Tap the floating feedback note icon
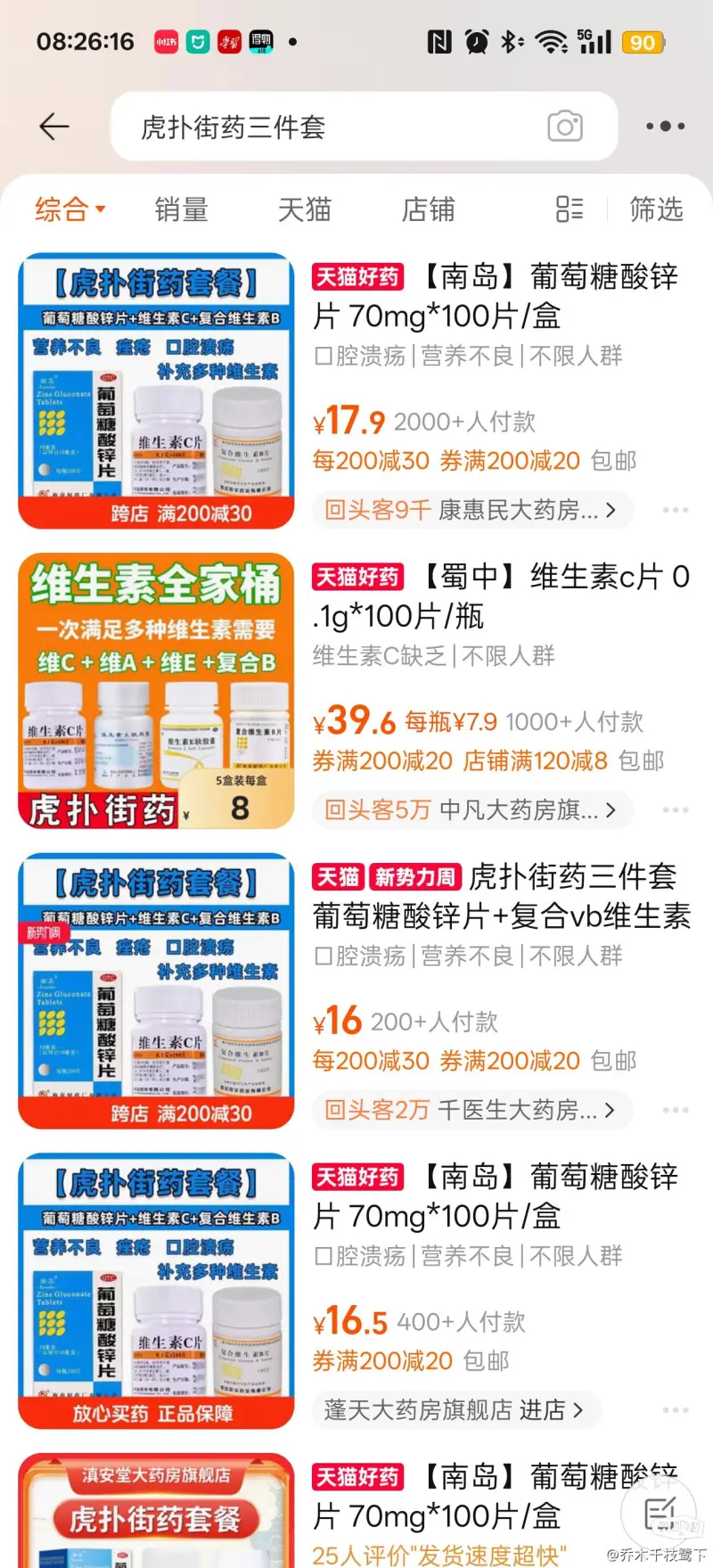This screenshot has width=713, height=1568. tap(660, 1514)
